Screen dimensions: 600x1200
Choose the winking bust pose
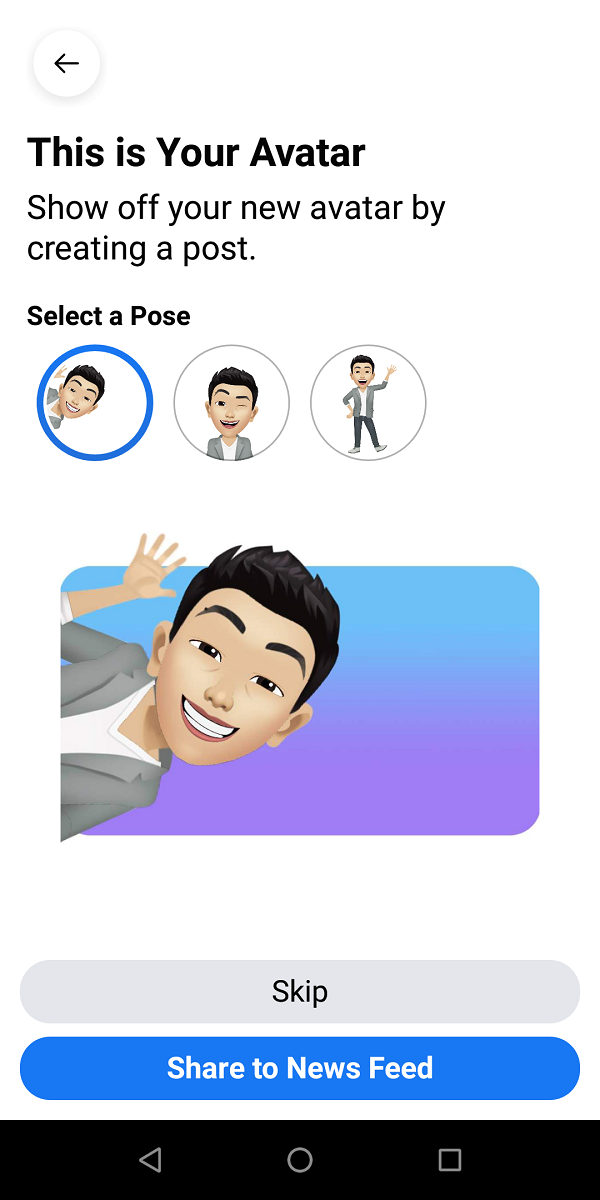click(x=231, y=403)
